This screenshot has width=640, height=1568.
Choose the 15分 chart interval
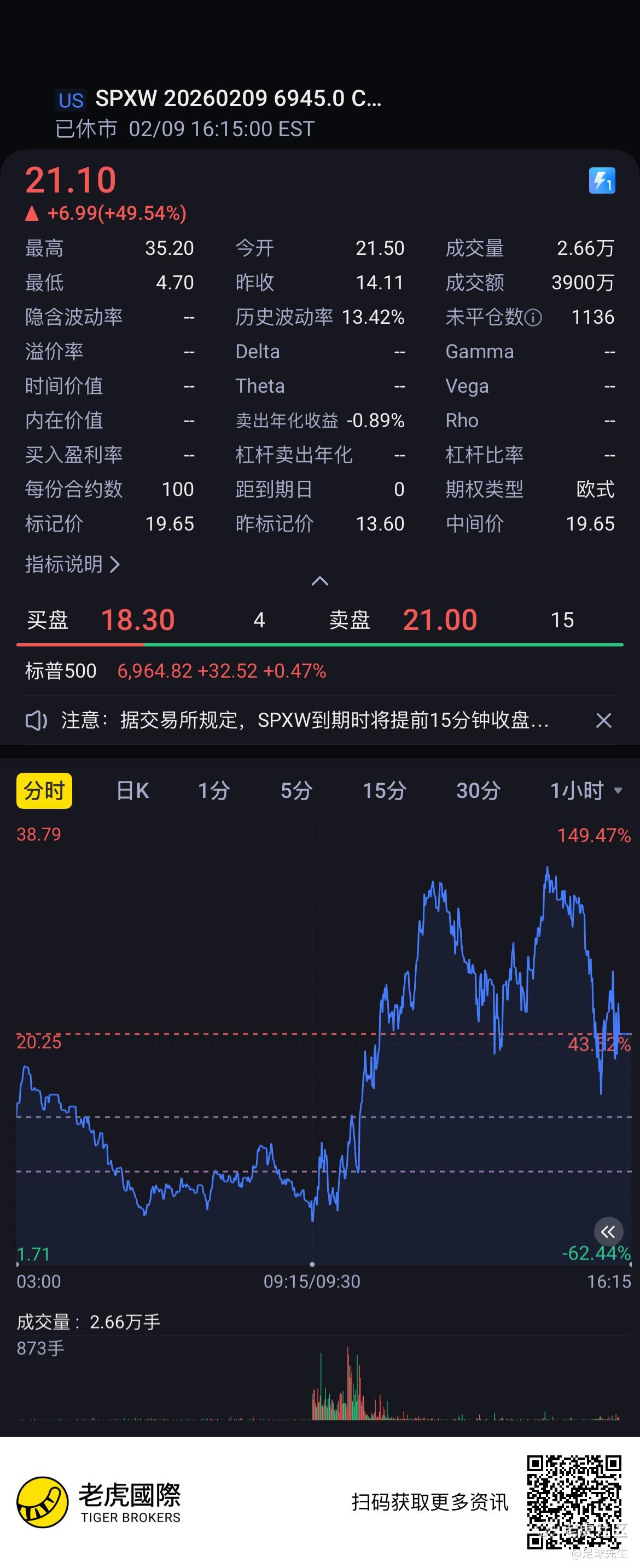[384, 791]
